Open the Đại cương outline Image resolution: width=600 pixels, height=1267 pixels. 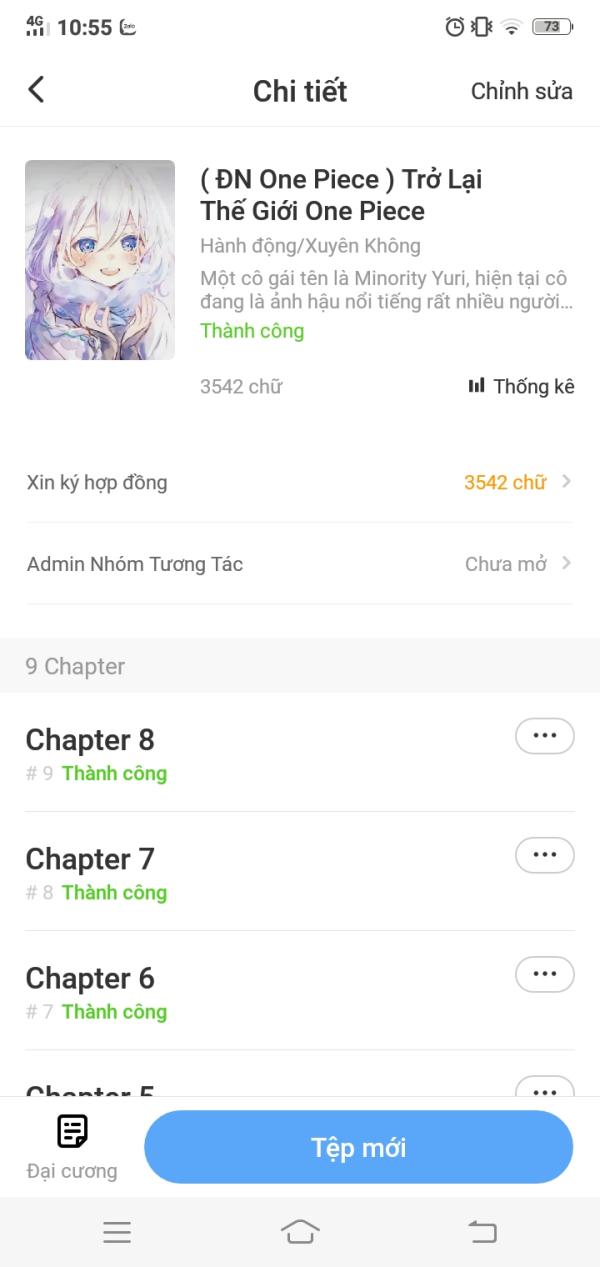pyautogui.click(x=72, y=1146)
